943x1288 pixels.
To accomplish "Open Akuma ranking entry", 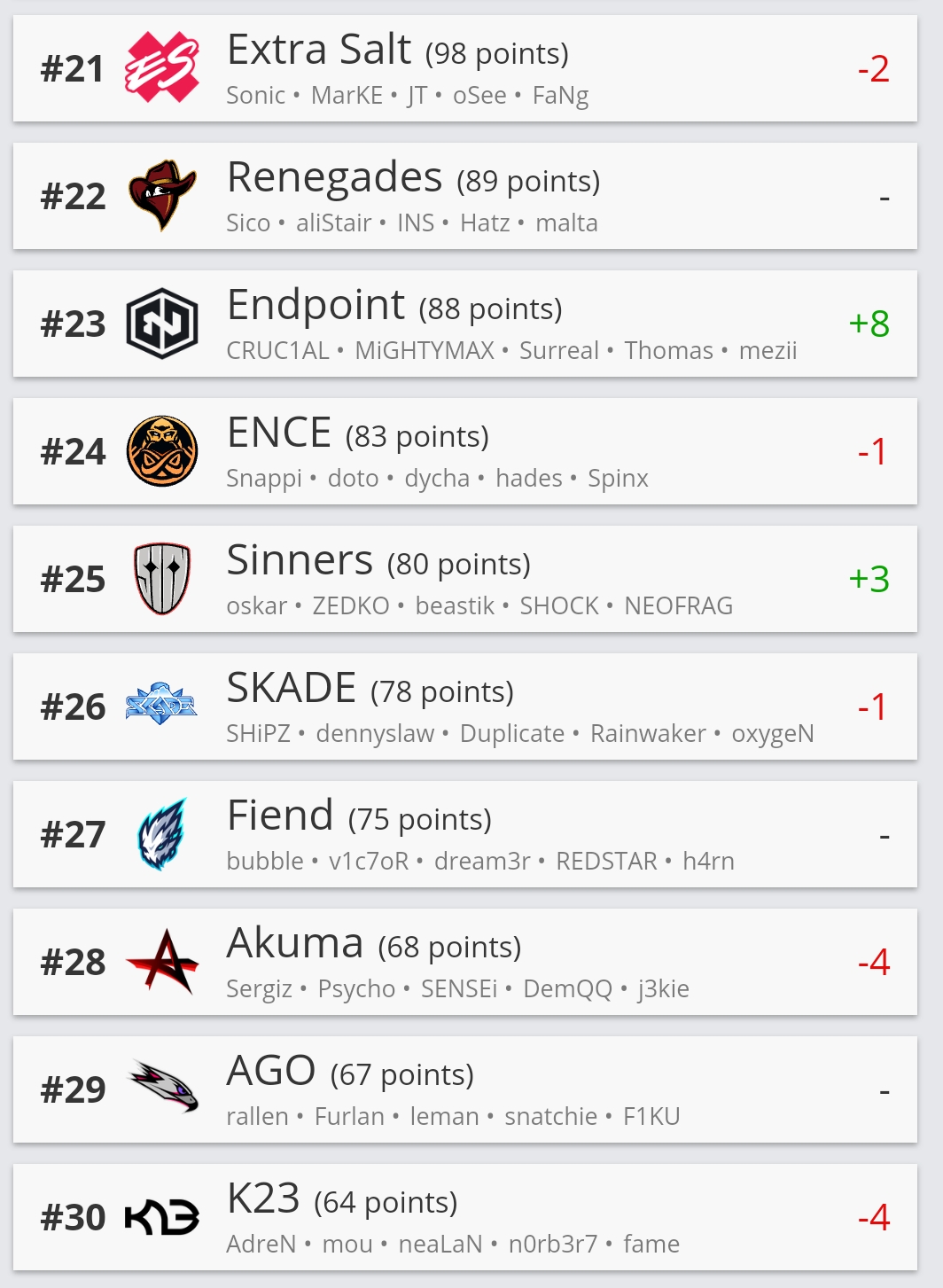I will [x=464, y=963].
